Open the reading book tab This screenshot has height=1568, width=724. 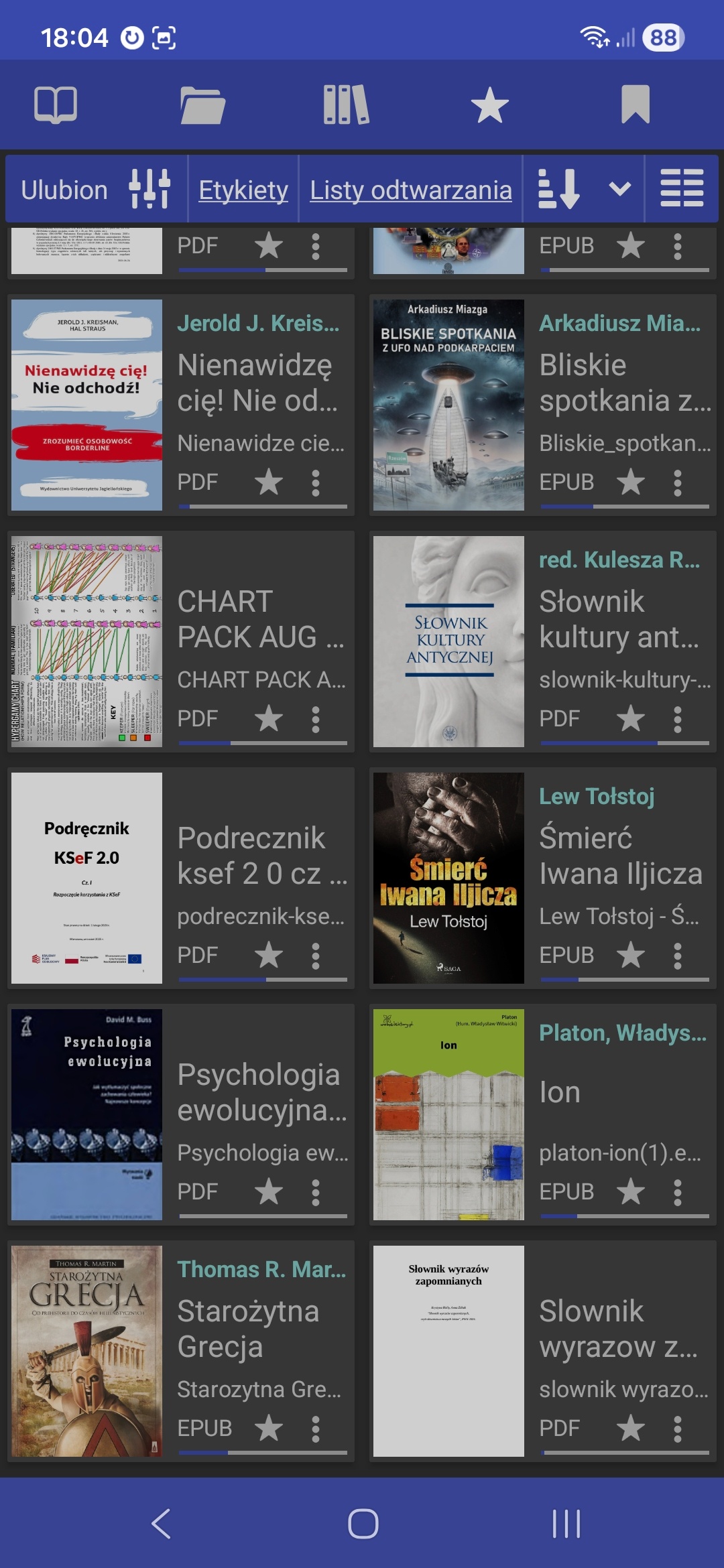pos(56,105)
